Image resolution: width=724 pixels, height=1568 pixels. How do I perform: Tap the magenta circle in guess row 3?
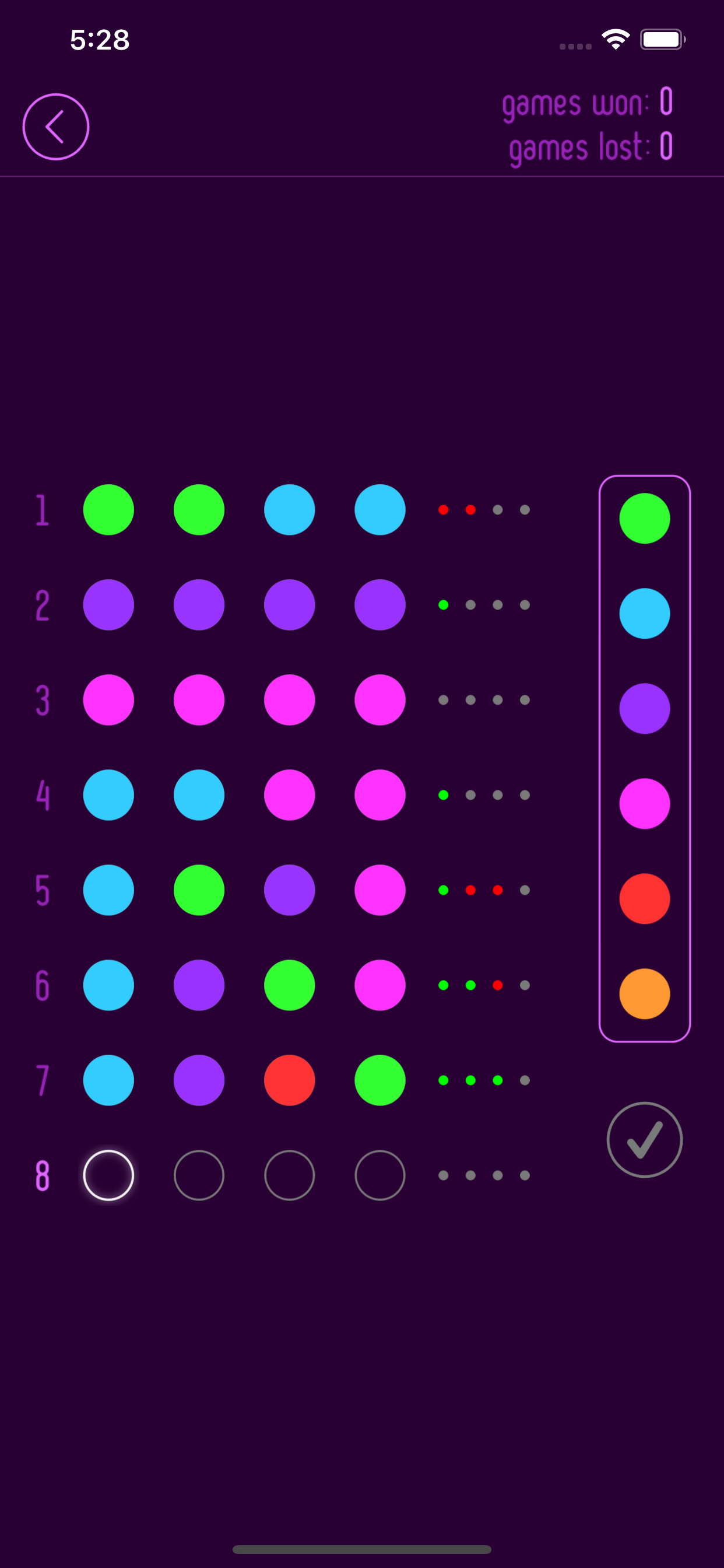coord(110,700)
